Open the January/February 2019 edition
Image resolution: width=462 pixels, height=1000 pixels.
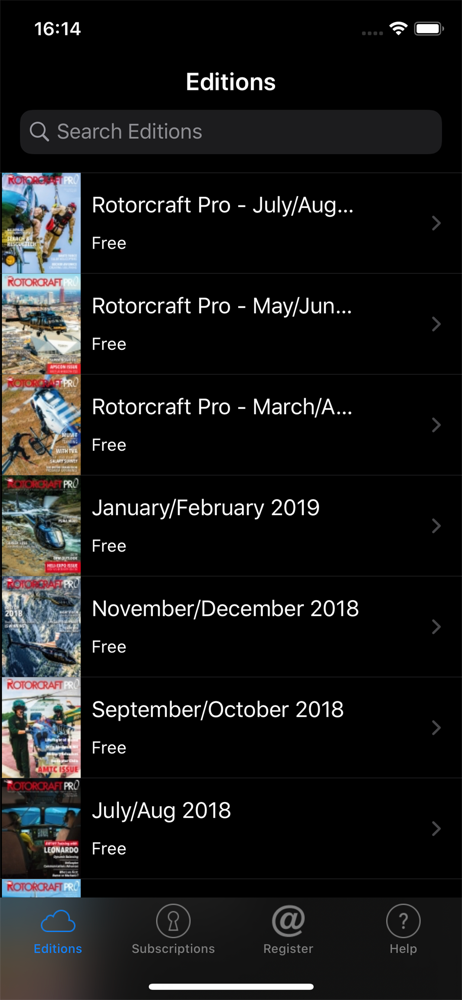point(231,526)
